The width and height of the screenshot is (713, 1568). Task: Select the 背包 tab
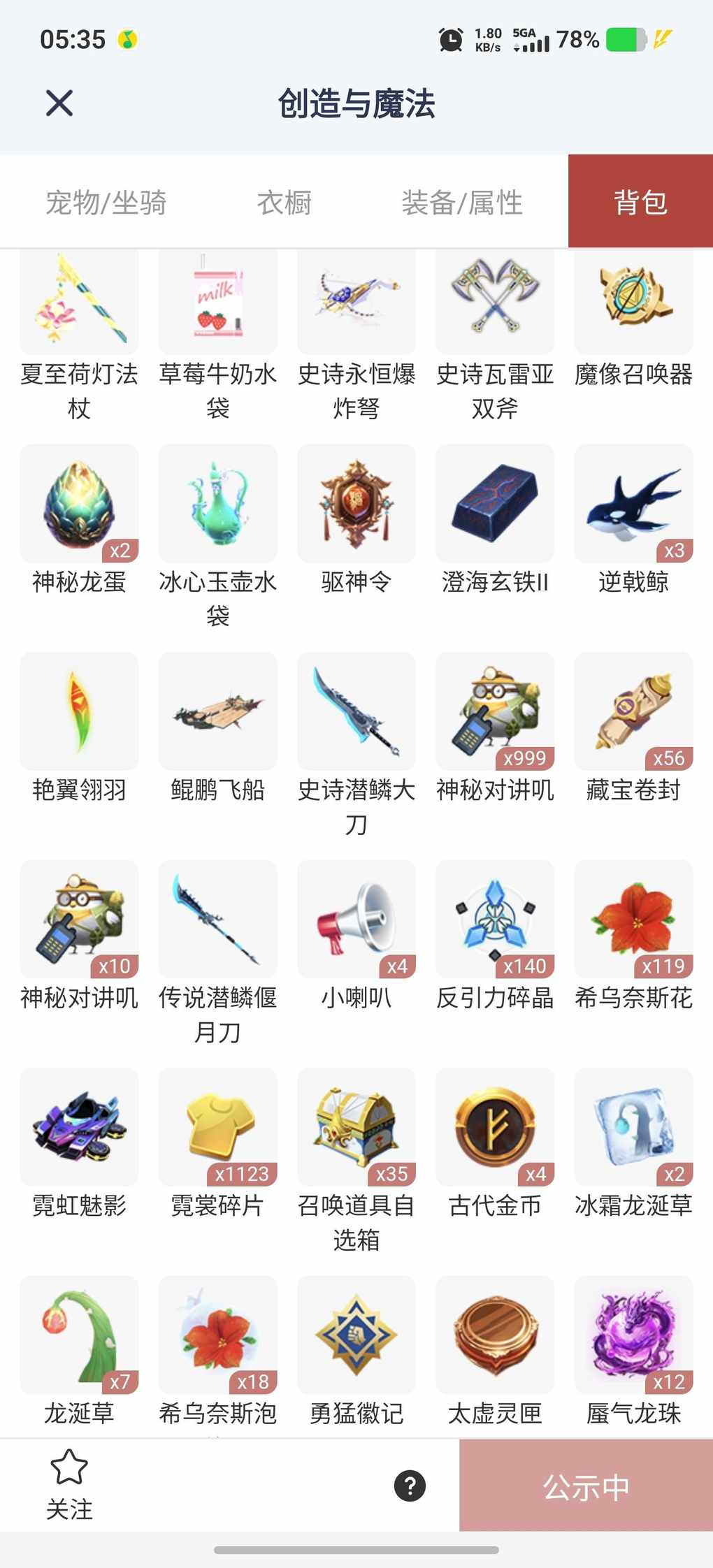[x=640, y=201]
